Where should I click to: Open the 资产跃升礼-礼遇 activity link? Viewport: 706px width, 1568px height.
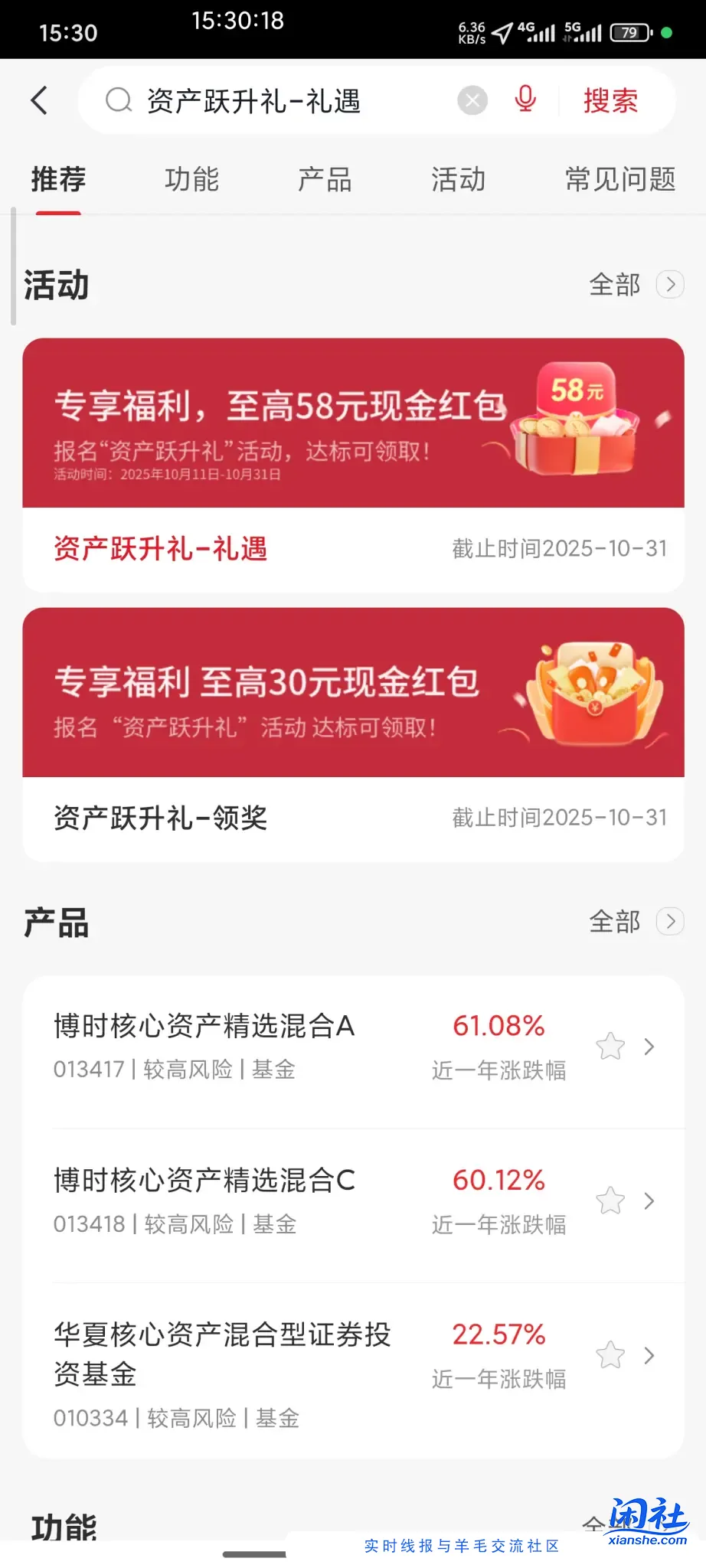coord(160,549)
